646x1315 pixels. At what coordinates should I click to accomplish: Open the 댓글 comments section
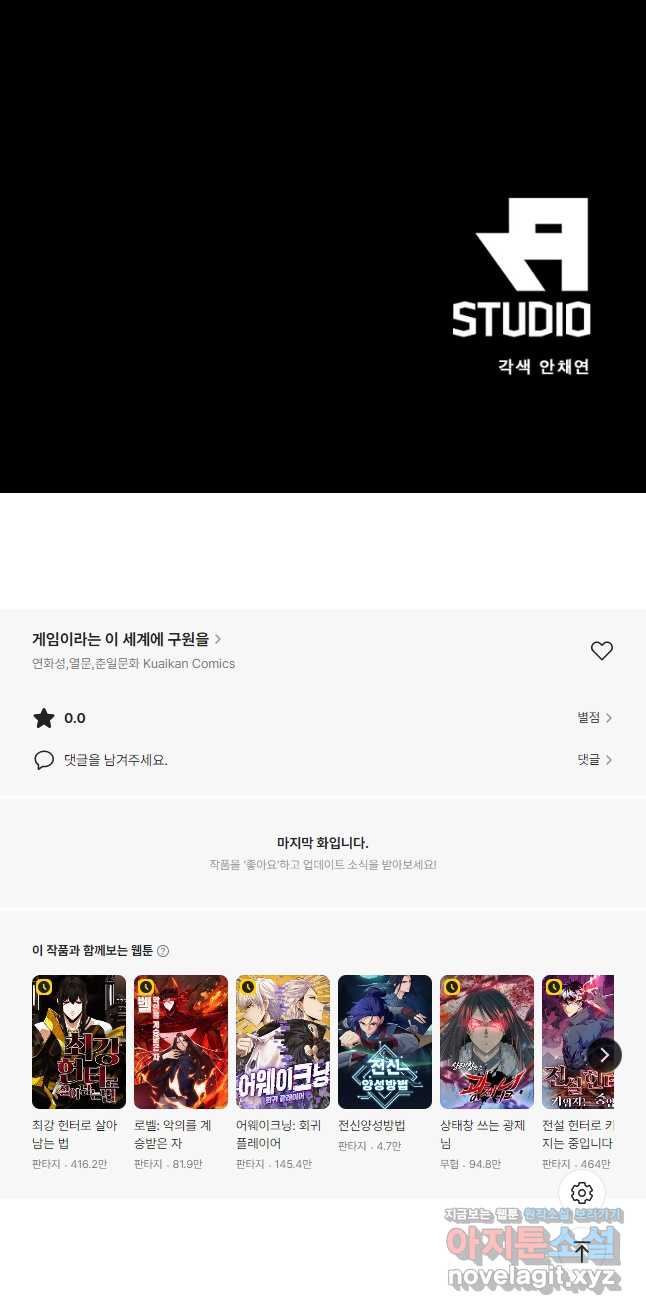594,760
